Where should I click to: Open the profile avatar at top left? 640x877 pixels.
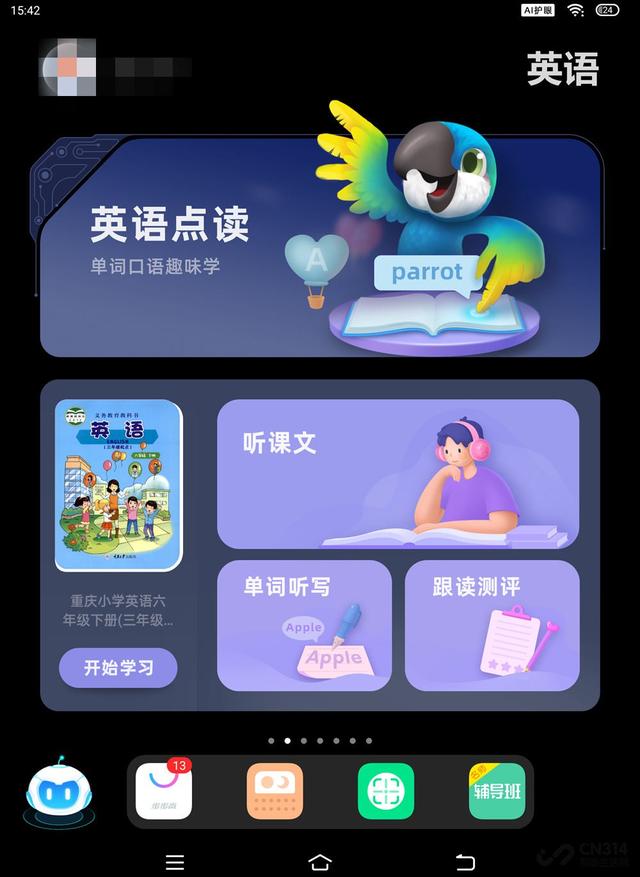(68, 68)
